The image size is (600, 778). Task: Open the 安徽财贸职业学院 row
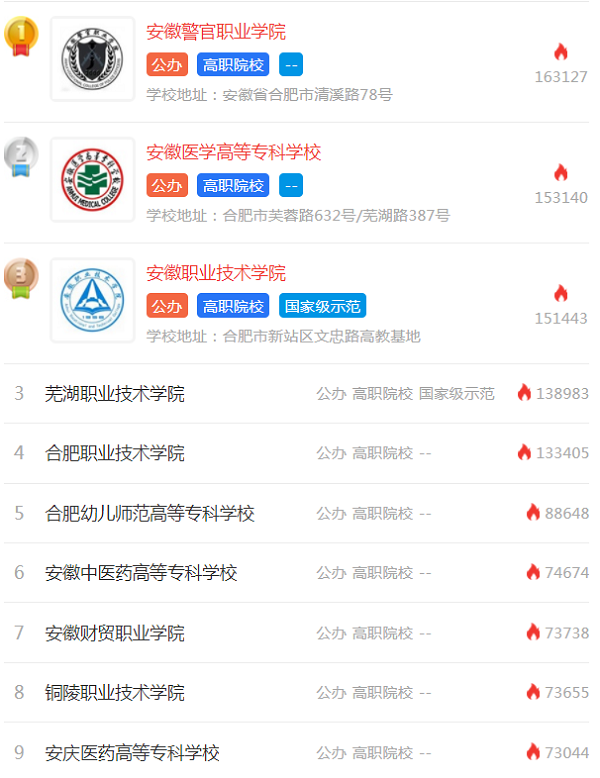115,634
